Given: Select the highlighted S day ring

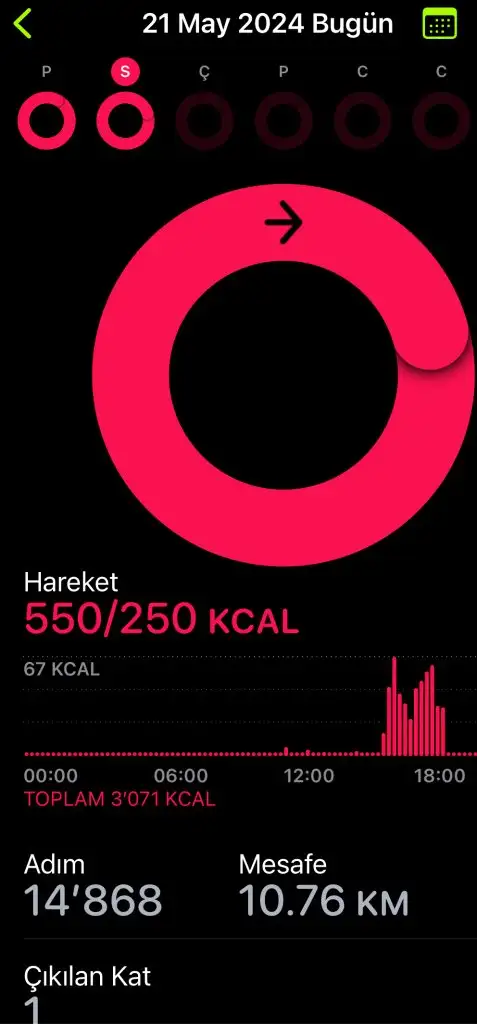Looking at the screenshot, I should (x=125, y=121).
